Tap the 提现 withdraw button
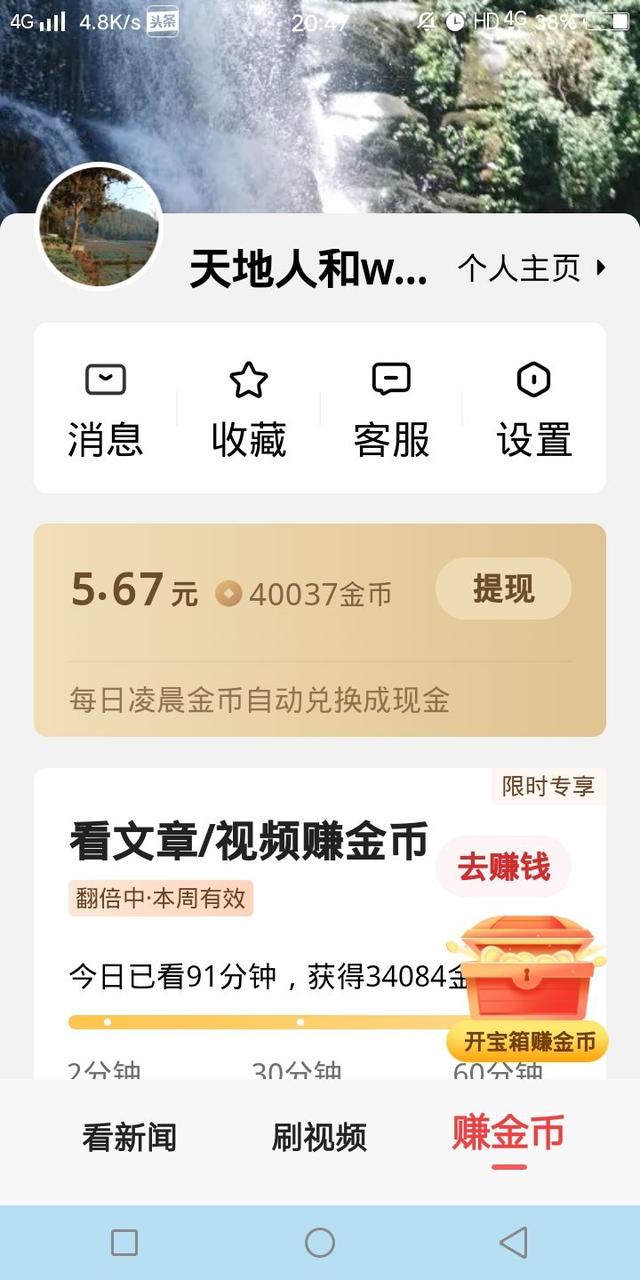Viewport: 640px width, 1280px height. click(503, 589)
